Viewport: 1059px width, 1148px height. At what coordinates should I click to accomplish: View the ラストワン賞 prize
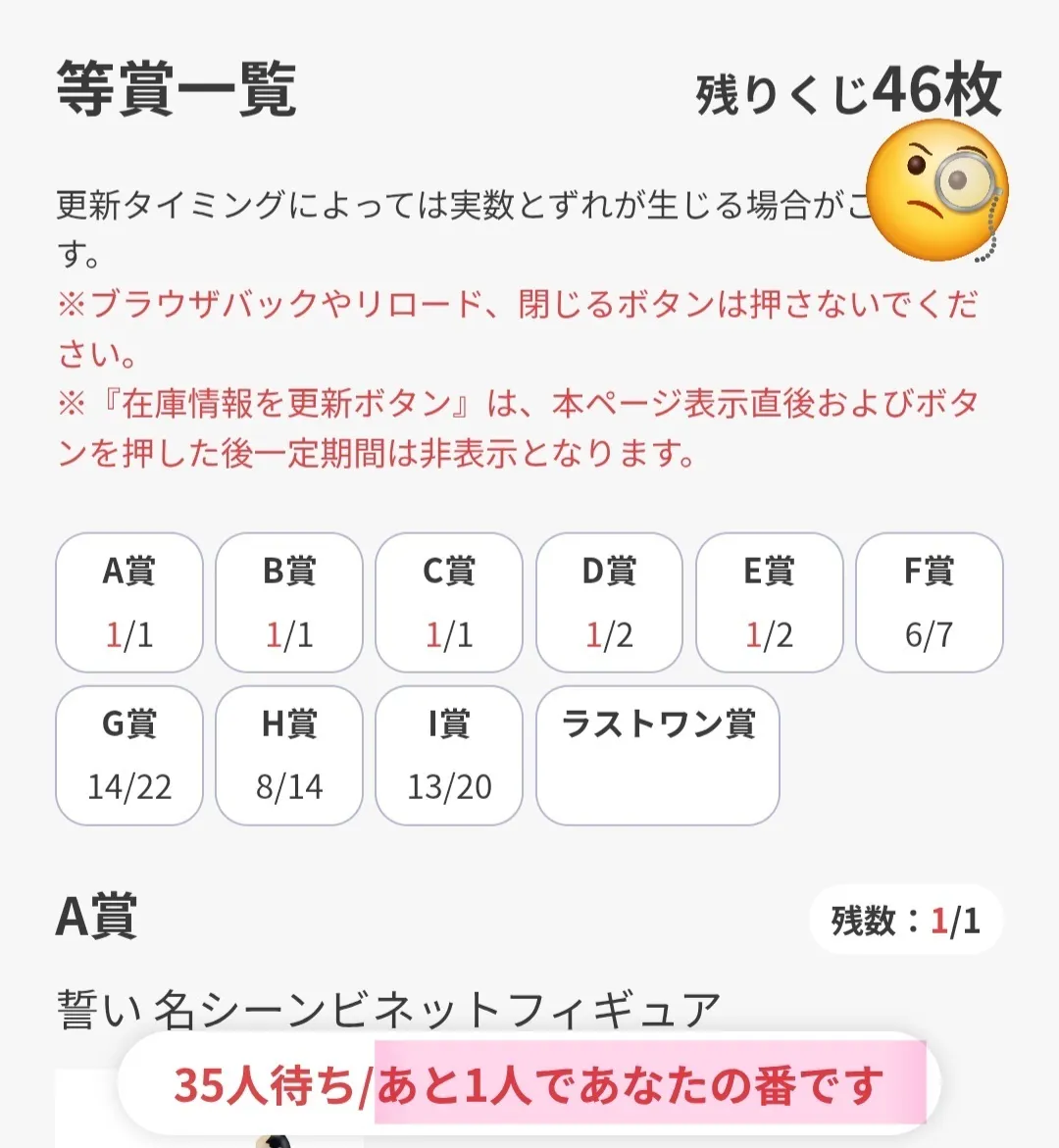658,755
